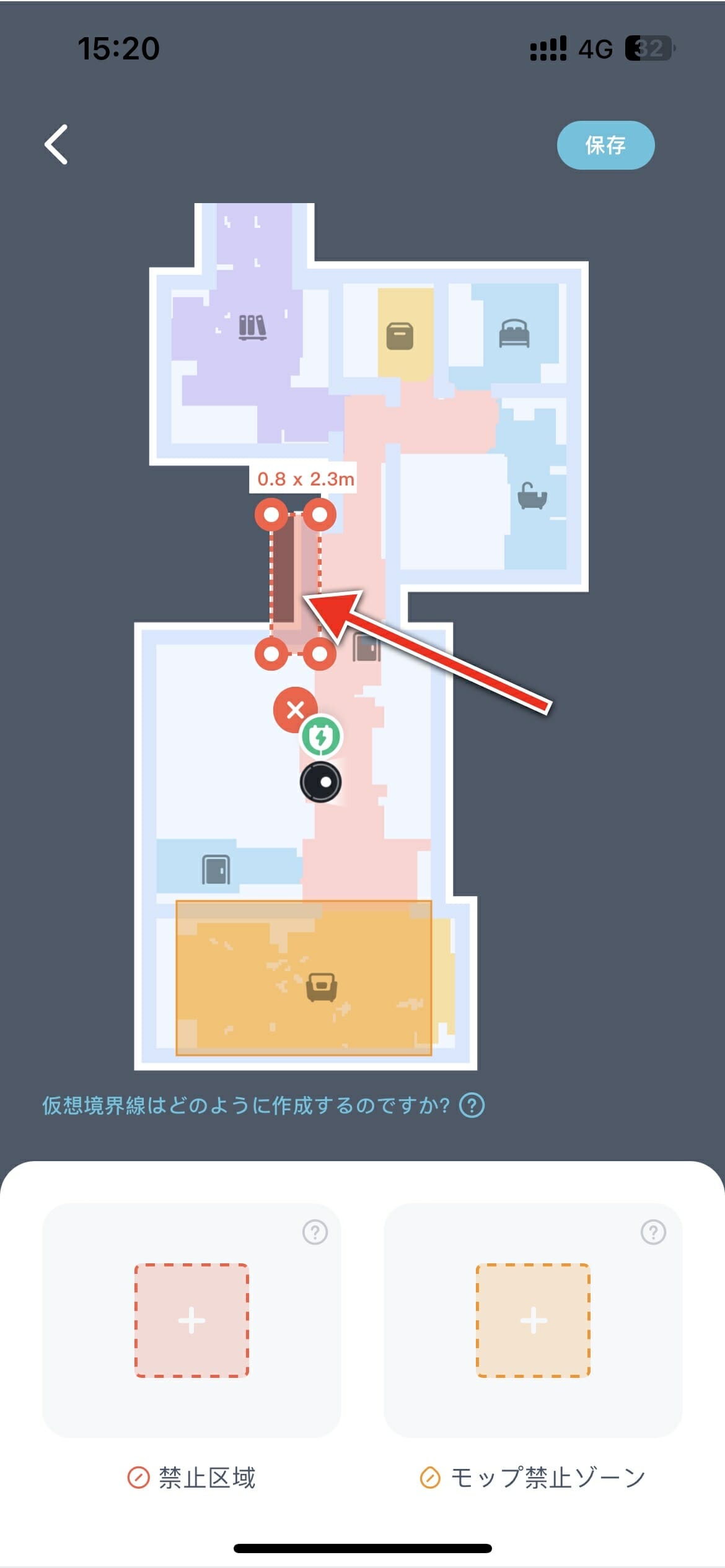Tap the 保存 button
The image size is (725, 1568).
click(605, 146)
